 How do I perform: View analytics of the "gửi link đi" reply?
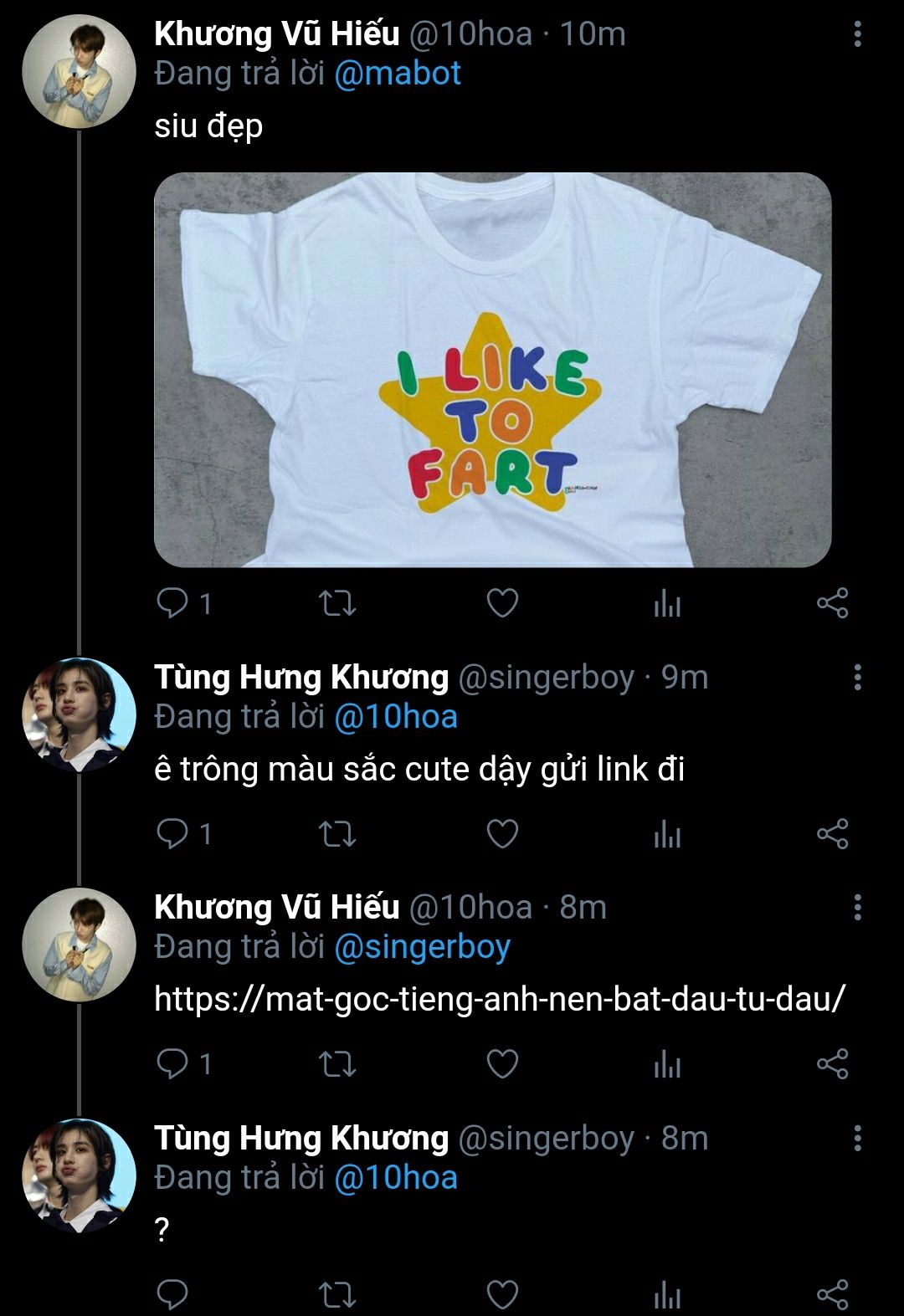pyautogui.click(x=667, y=833)
